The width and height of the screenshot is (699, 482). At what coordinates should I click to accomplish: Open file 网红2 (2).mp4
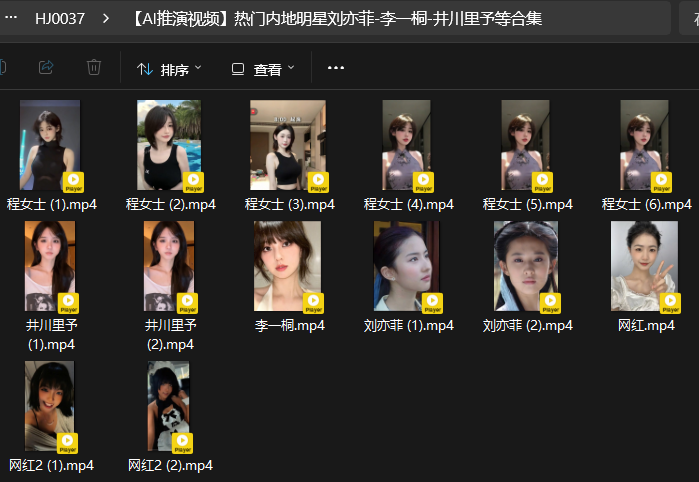[170, 407]
